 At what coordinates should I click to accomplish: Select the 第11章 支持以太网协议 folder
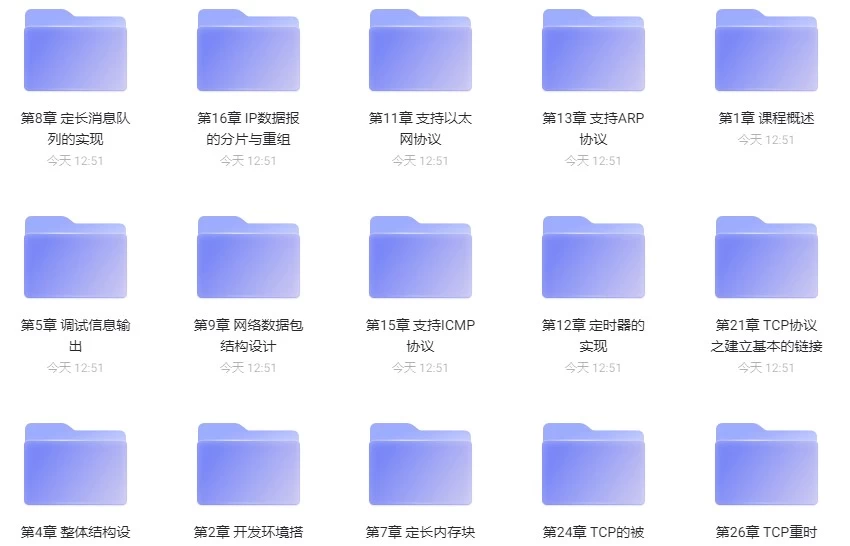click(420, 52)
